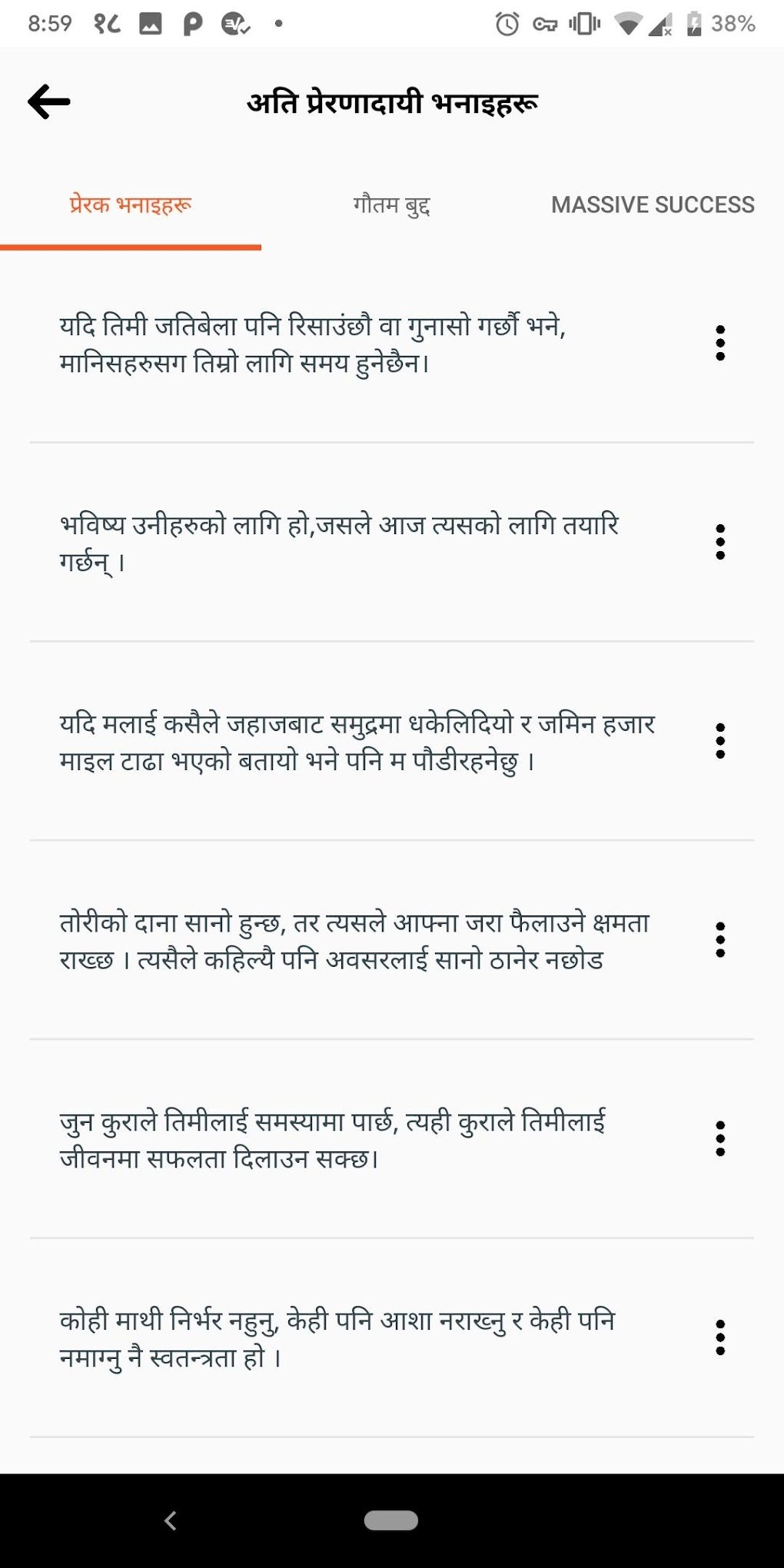Switch to the गौतम बुद्ध tab

coord(391,205)
